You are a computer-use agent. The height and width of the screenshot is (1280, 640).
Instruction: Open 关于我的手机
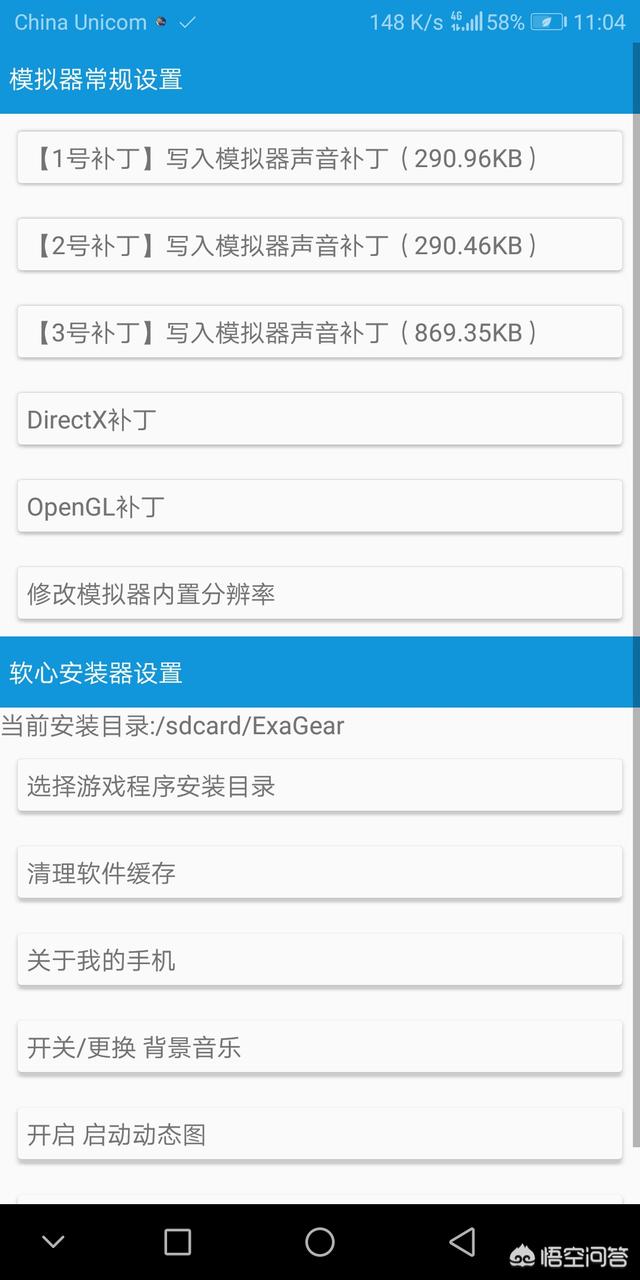320,960
